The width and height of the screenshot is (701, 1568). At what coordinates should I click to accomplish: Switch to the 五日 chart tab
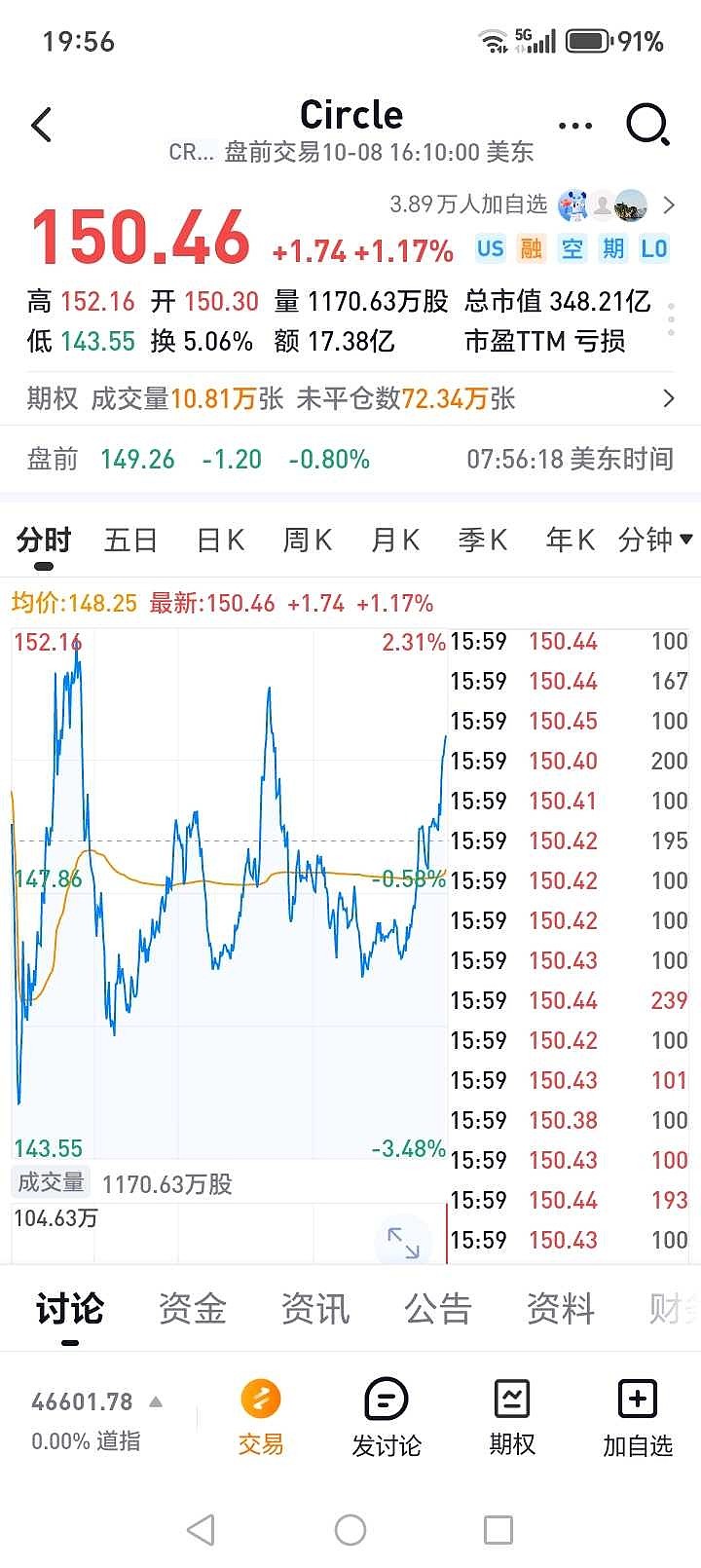130,540
